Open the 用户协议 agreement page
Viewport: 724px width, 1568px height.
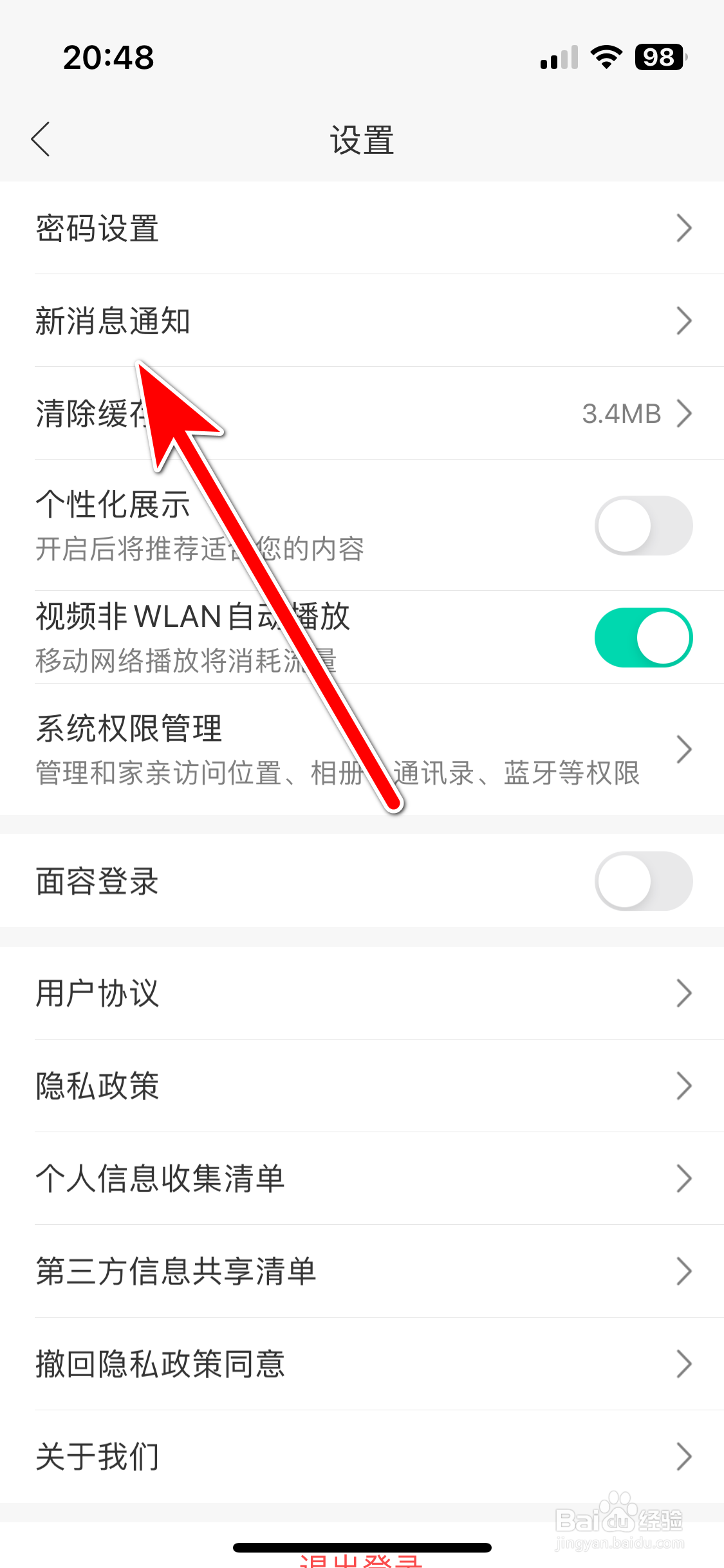(x=362, y=993)
